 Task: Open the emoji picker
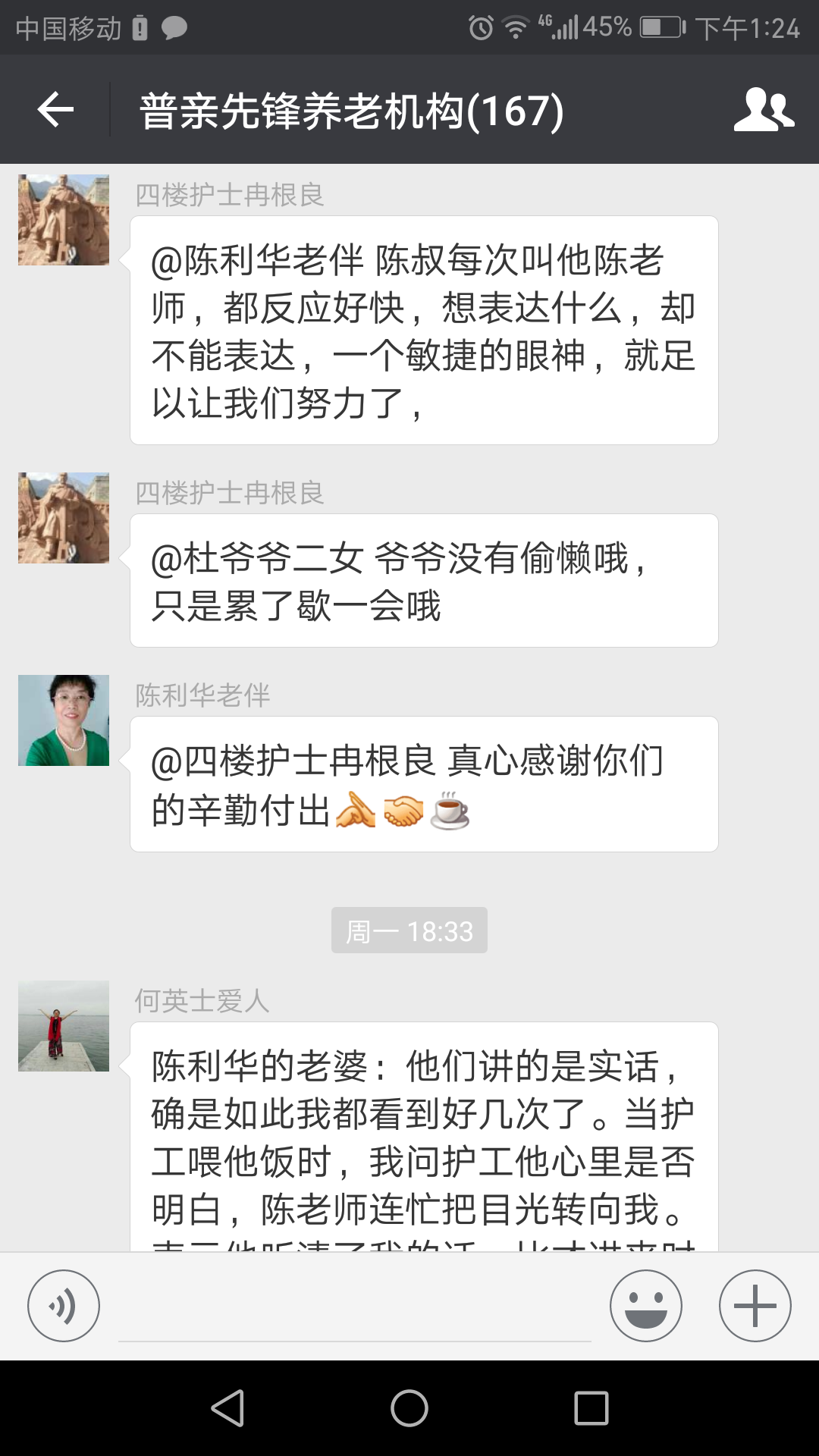645,1306
